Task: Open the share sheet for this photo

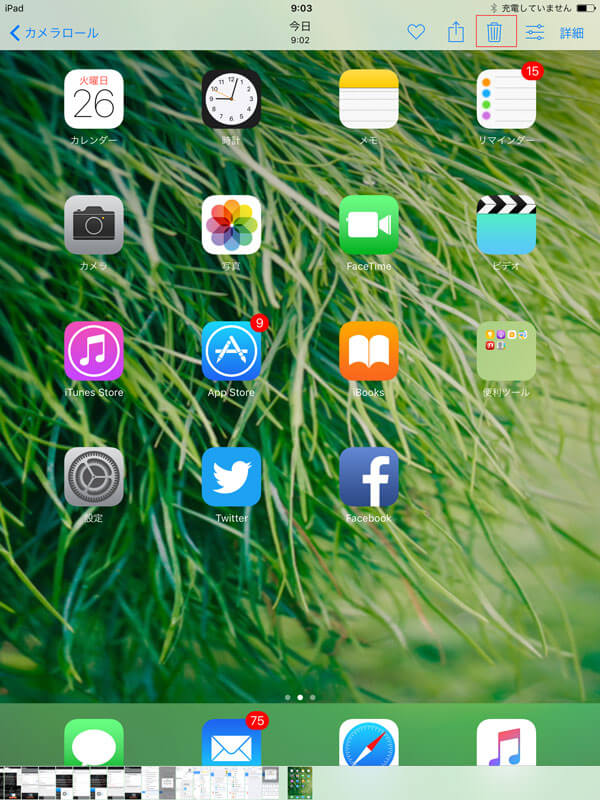Action: point(456,32)
